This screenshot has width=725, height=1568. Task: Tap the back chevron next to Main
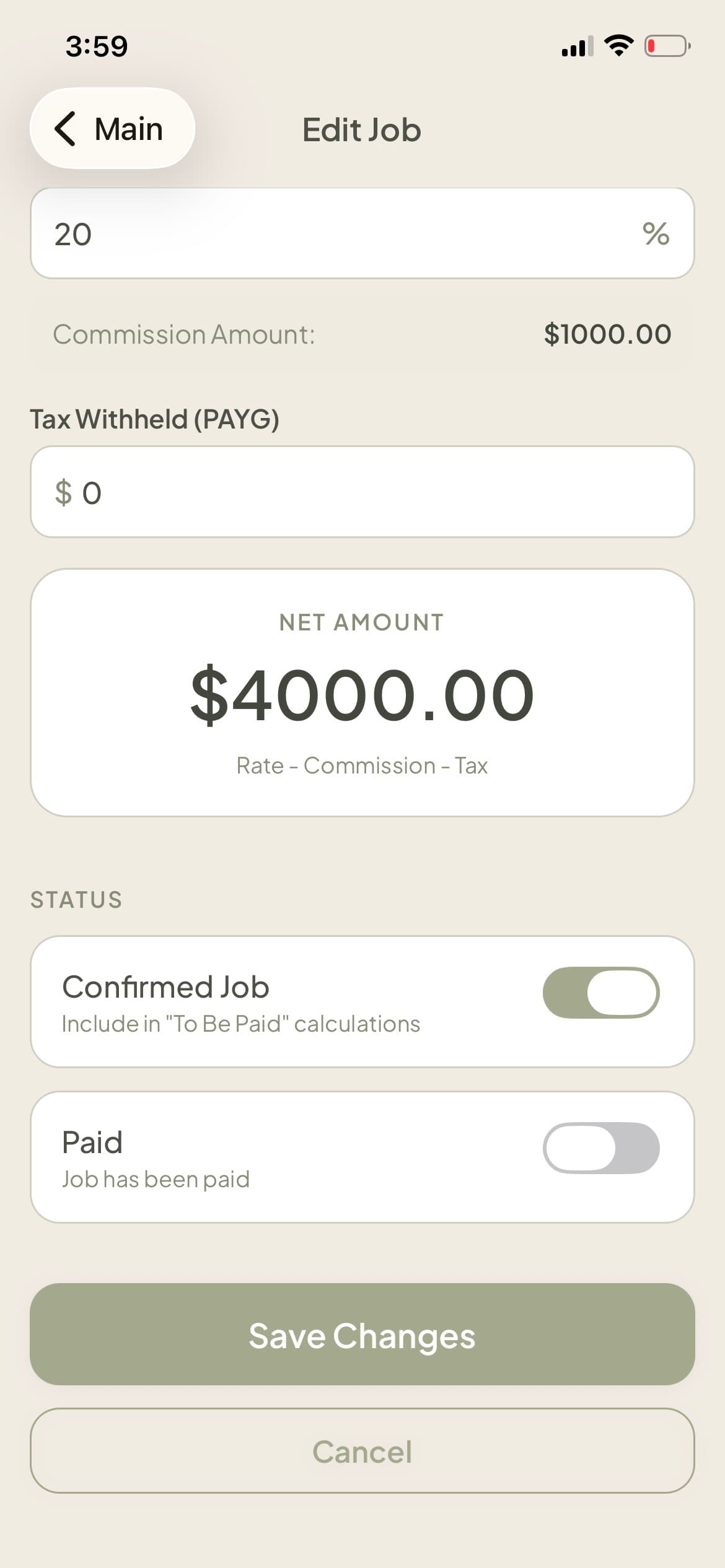pos(66,129)
